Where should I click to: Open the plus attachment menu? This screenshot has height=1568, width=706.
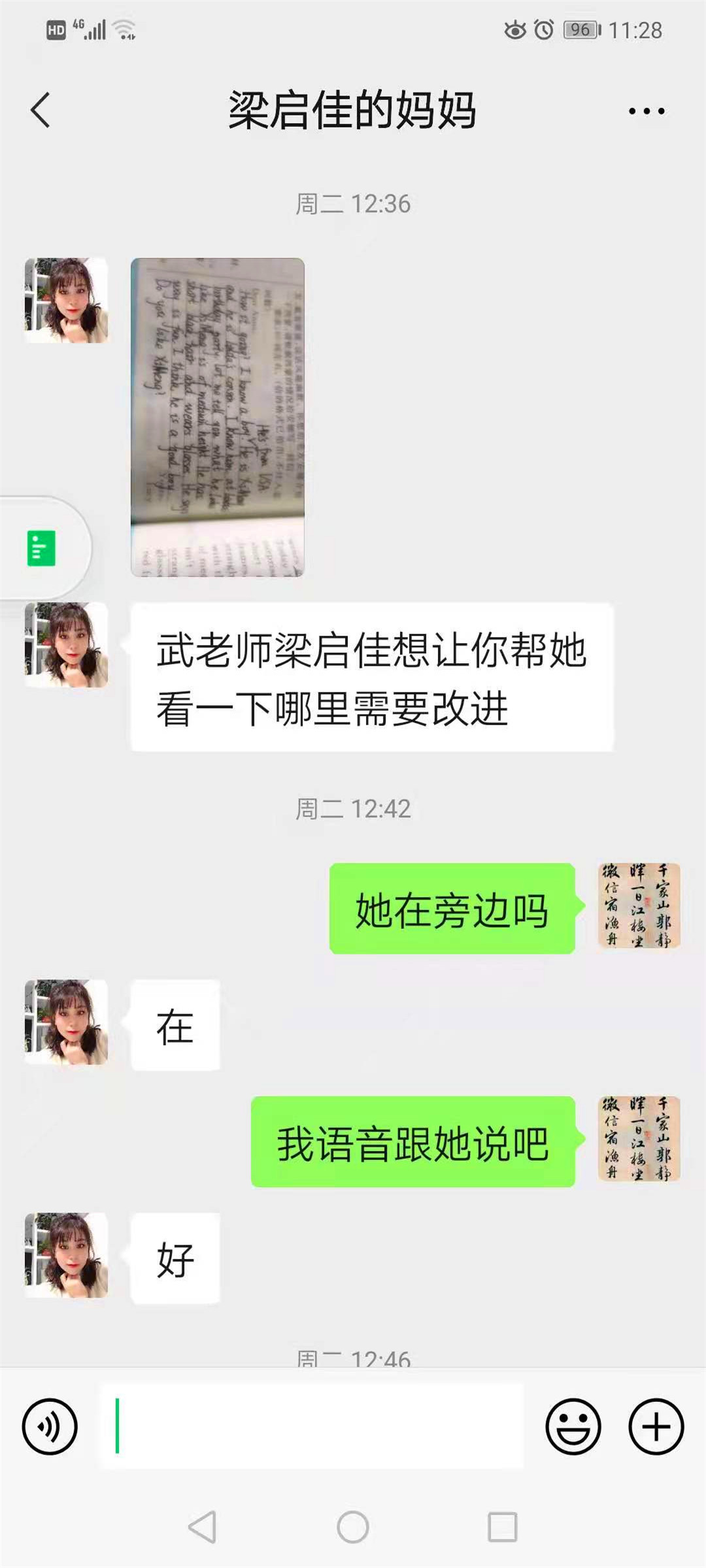tap(656, 1426)
